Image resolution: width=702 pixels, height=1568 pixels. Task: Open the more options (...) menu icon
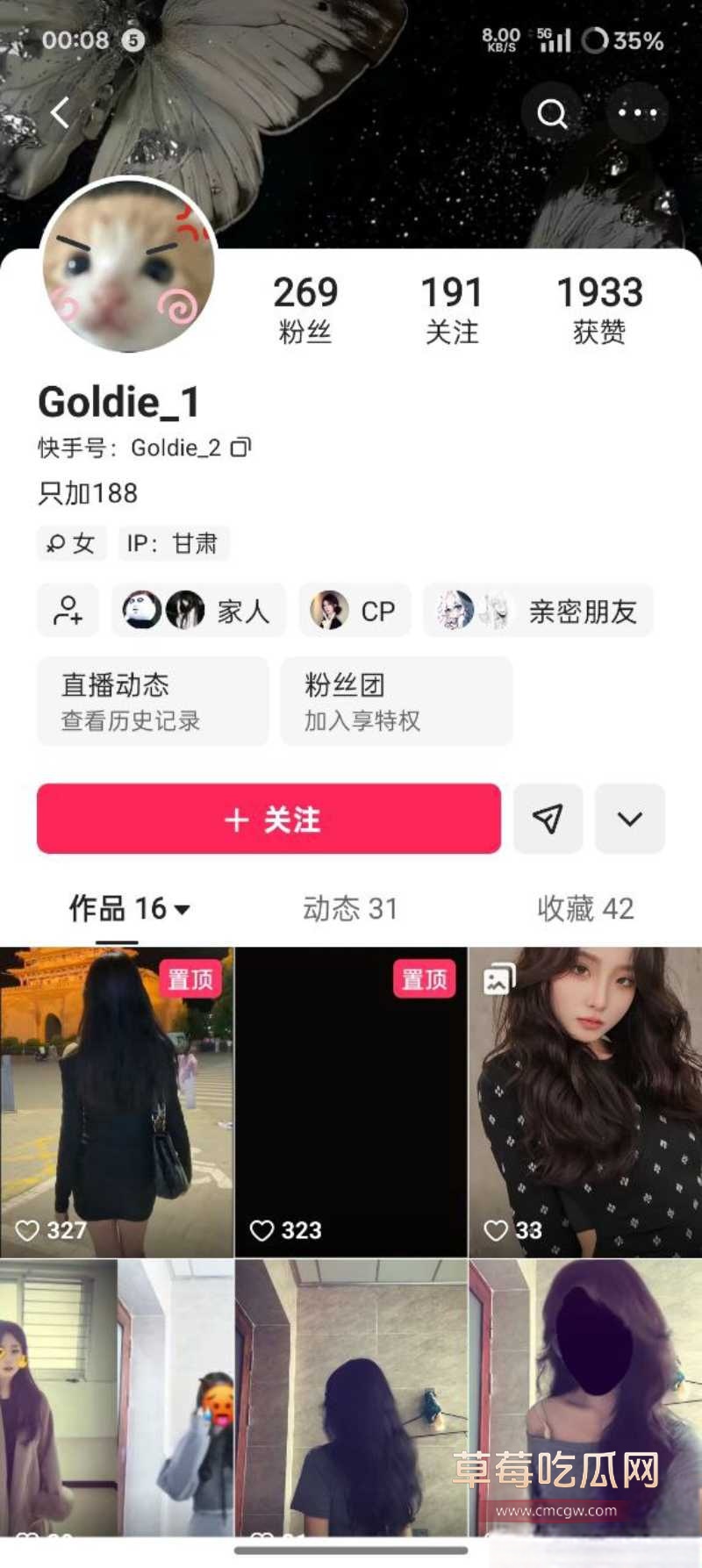(639, 112)
